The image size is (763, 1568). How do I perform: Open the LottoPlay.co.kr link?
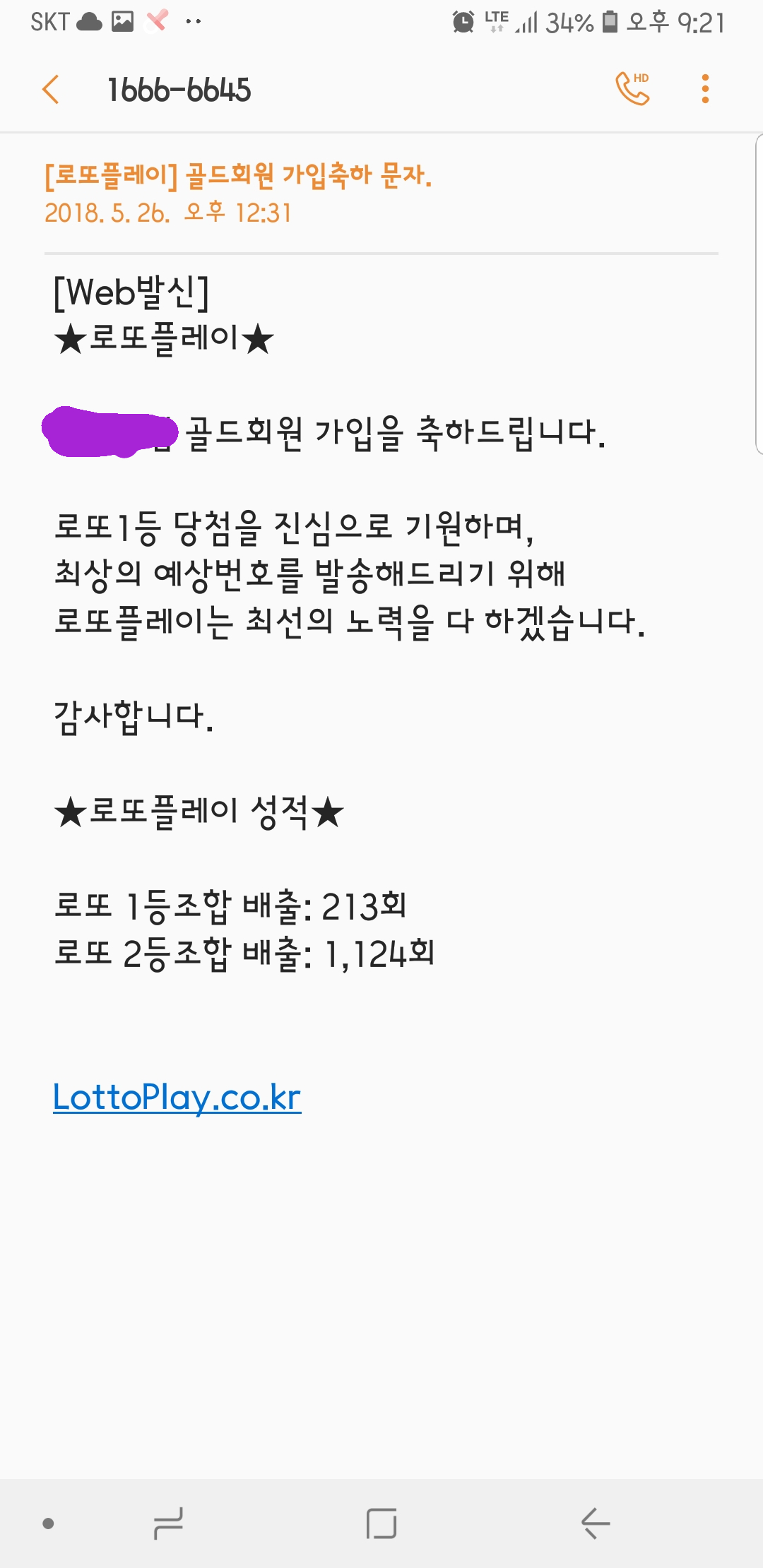coord(177,1098)
